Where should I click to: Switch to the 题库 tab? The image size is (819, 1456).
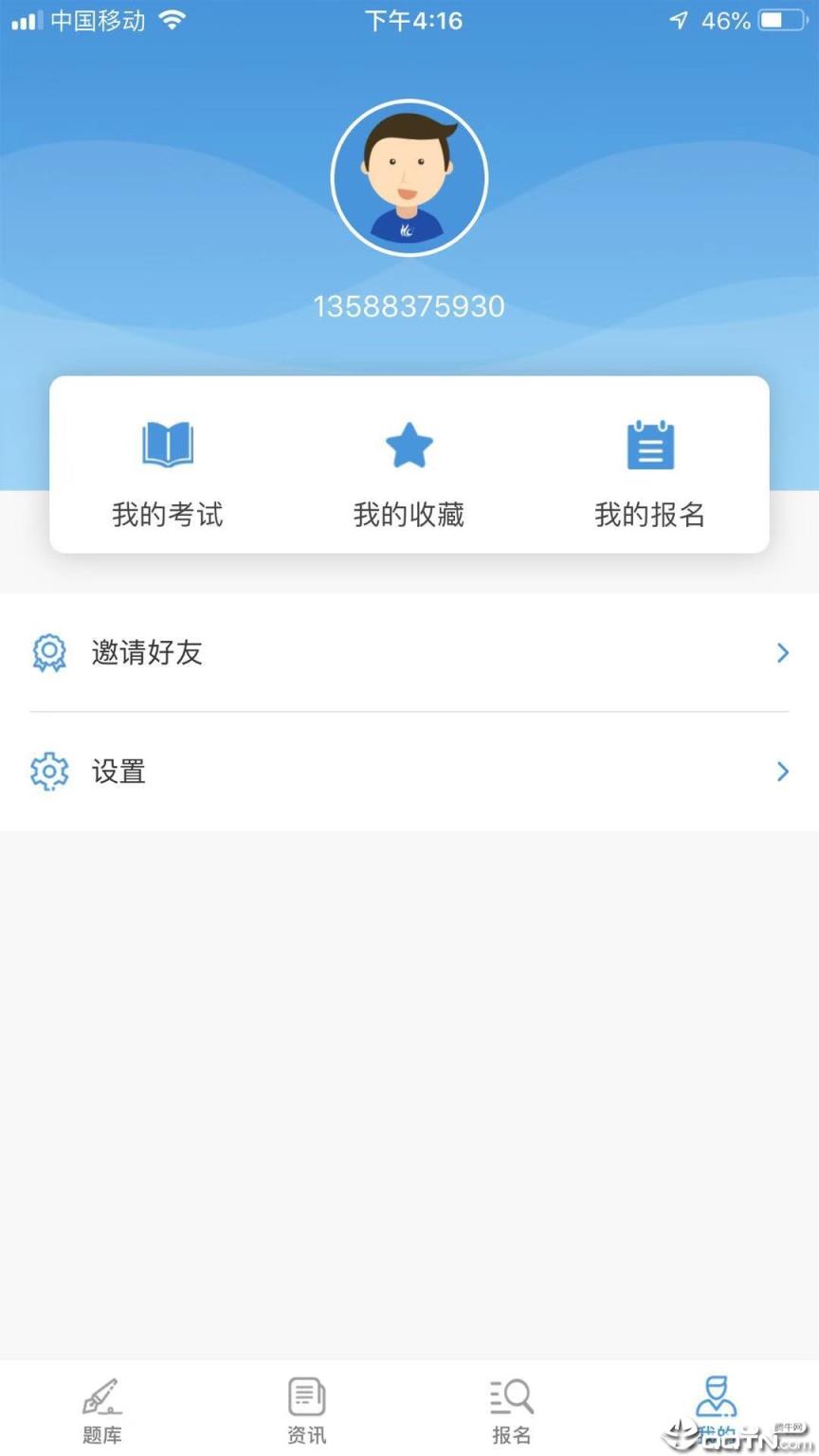pyautogui.click(x=101, y=1410)
